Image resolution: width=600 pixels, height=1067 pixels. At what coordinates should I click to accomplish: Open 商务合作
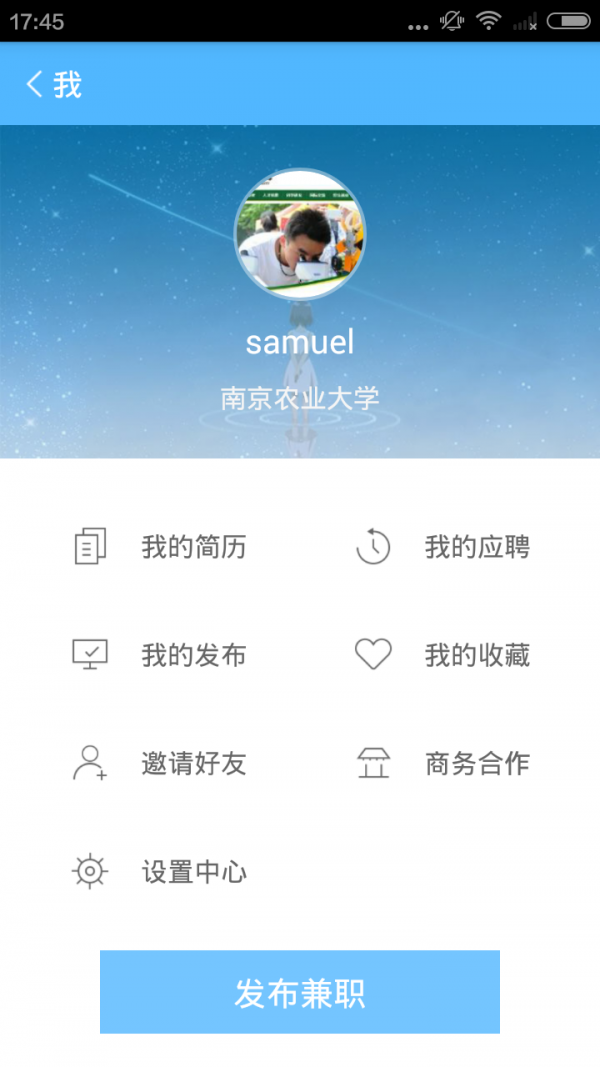[x=442, y=764]
